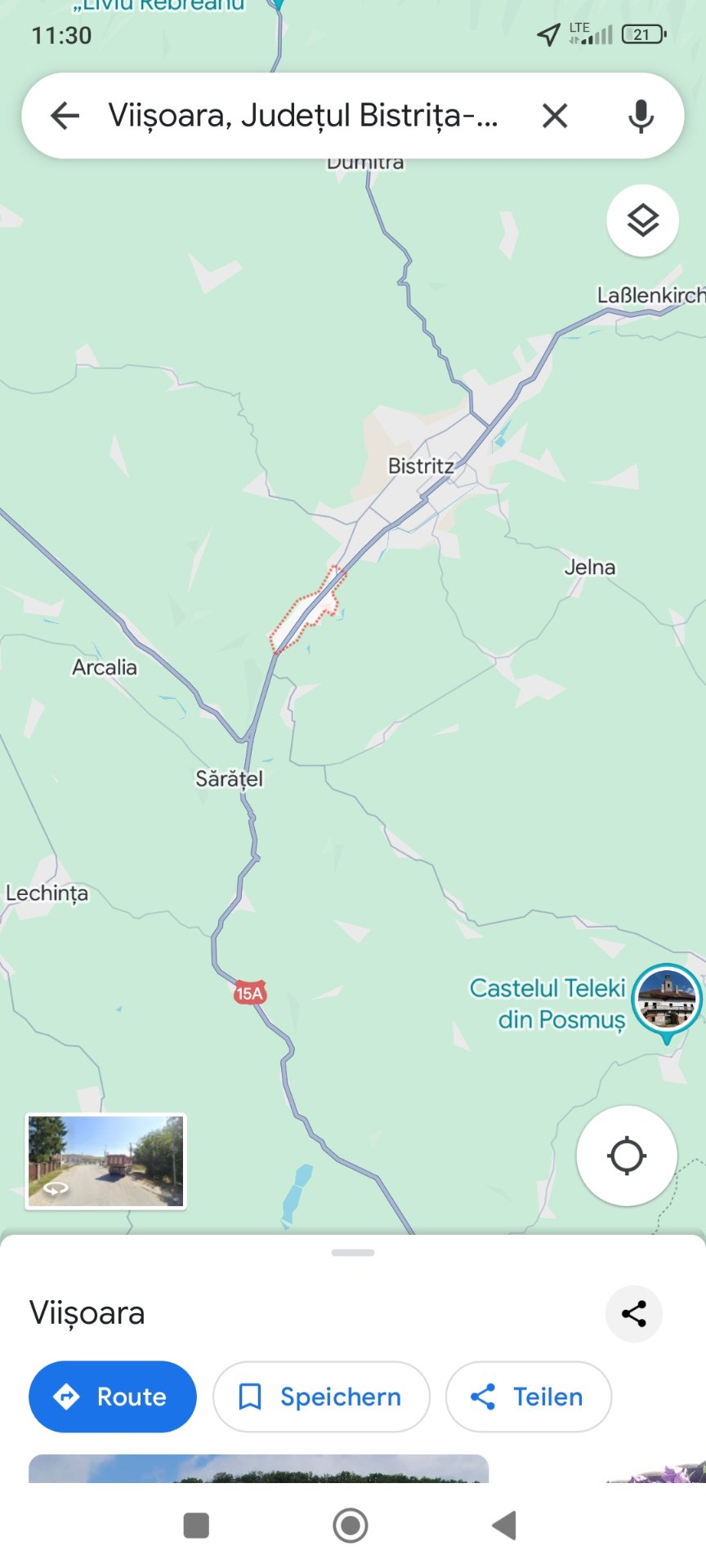Open the Viișoara search field
This screenshot has height=1568, width=706.
coord(302,116)
